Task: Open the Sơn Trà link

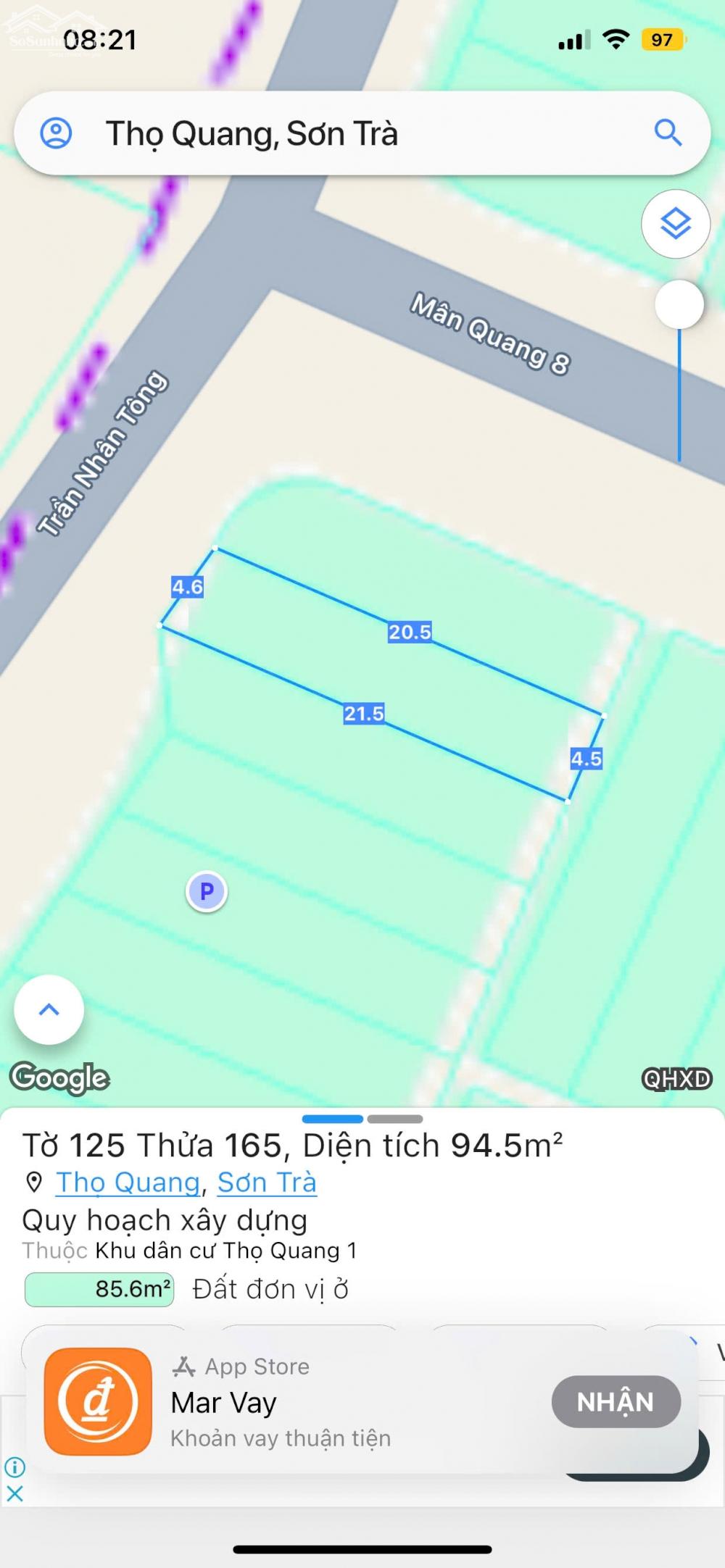Action: coord(267,1183)
